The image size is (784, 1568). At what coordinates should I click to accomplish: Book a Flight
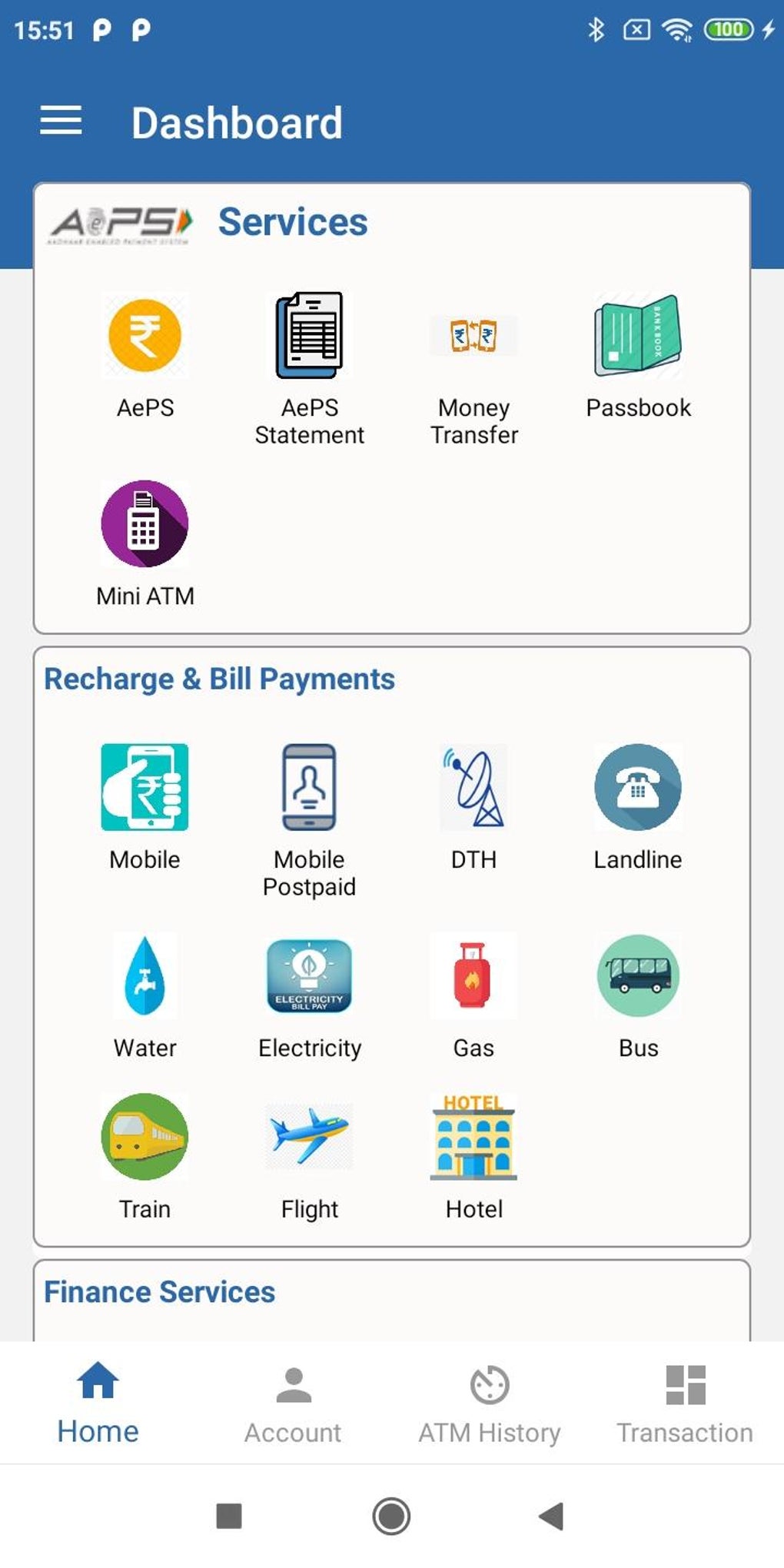(x=309, y=1138)
